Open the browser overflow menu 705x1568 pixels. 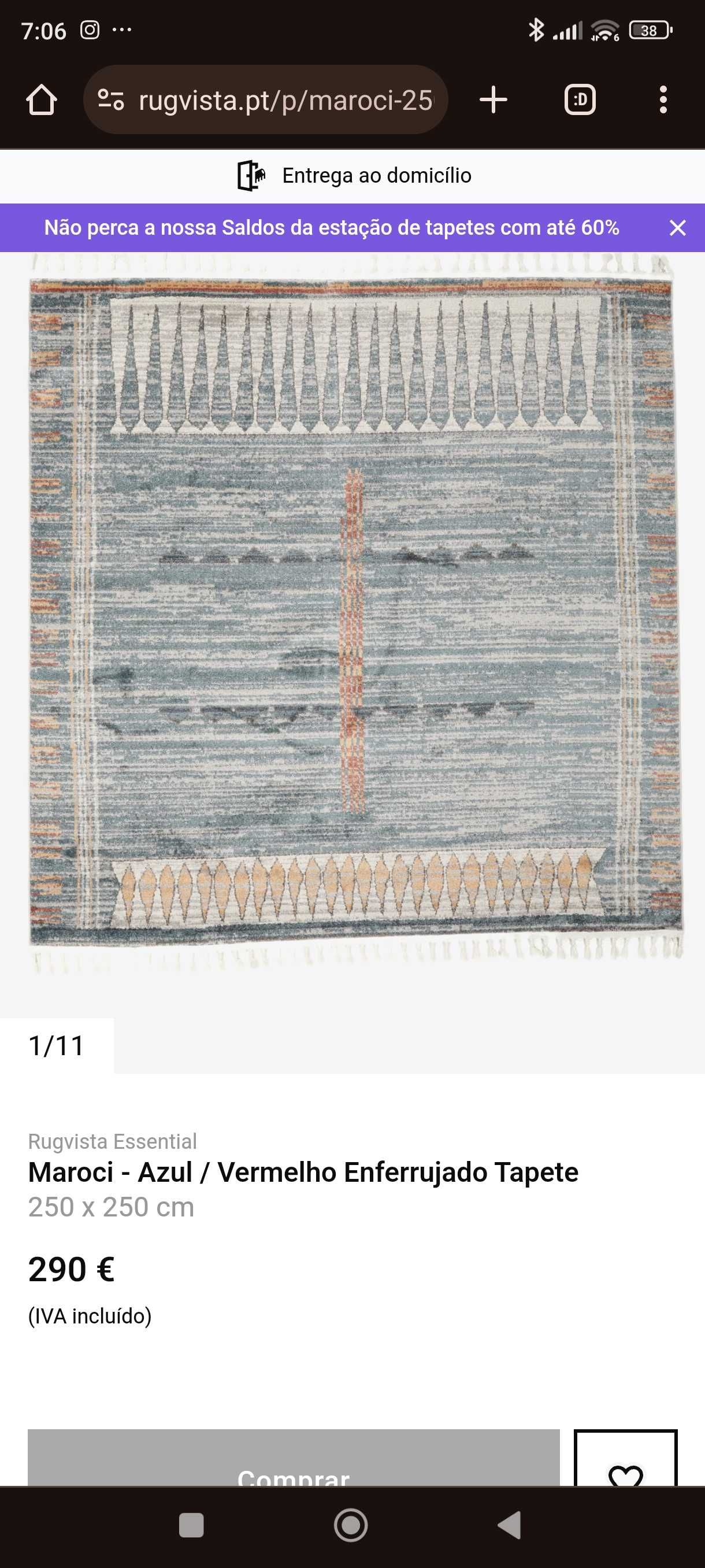(x=663, y=100)
